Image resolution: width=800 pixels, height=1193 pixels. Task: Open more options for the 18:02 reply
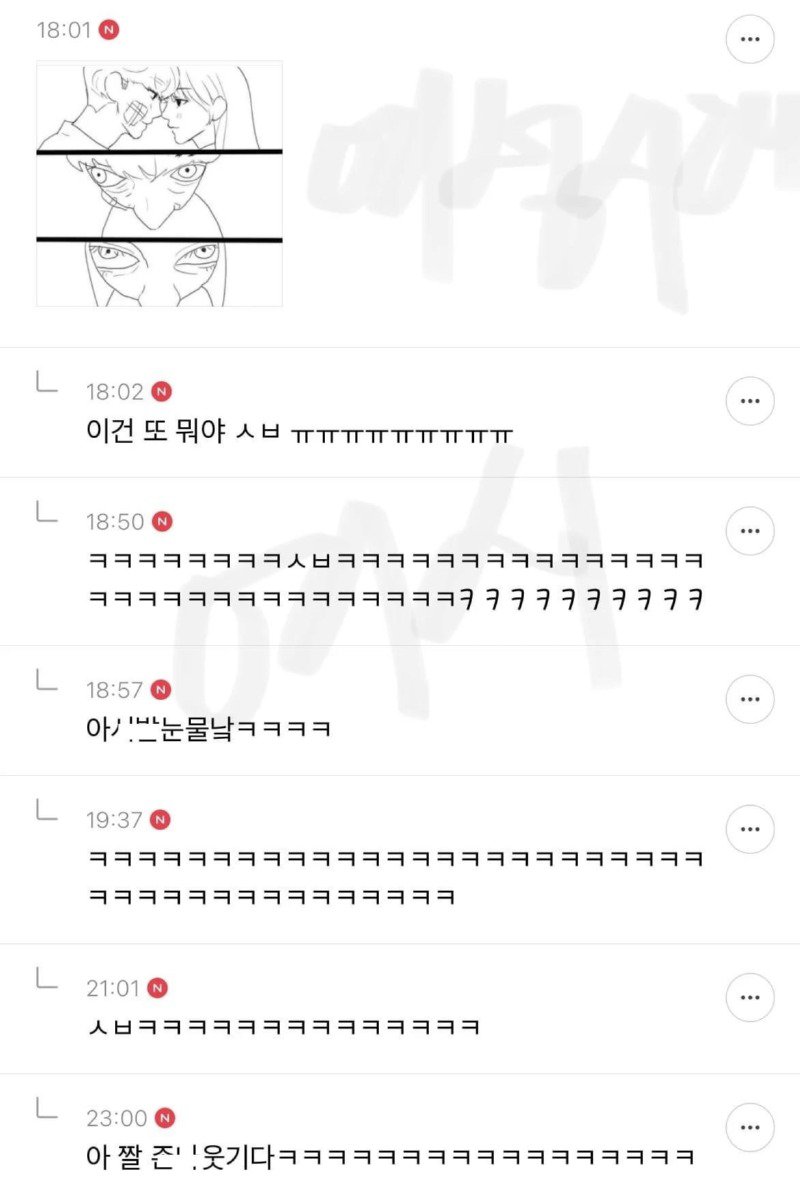[749, 402]
